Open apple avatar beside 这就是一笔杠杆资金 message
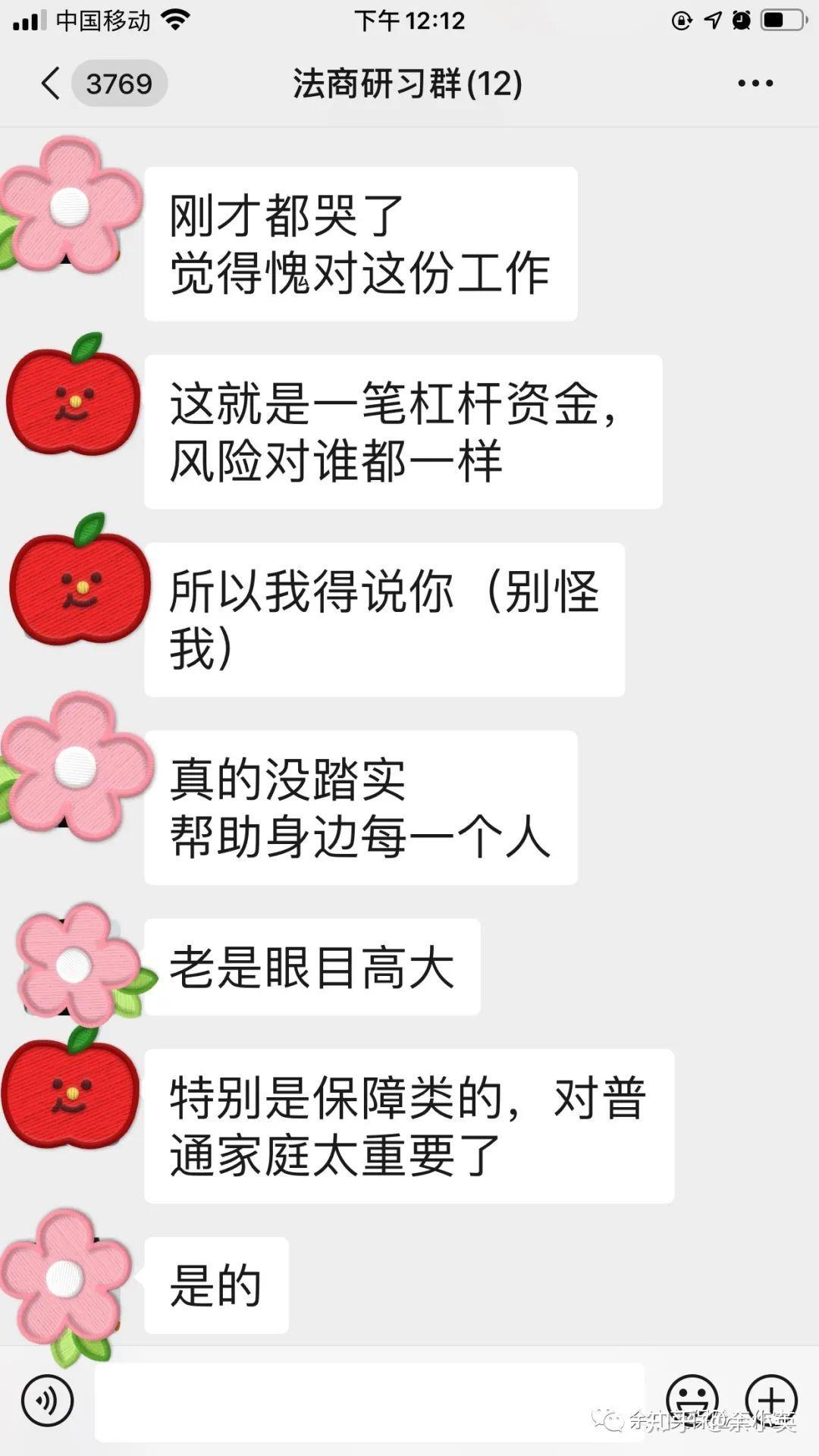 [73, 397]
